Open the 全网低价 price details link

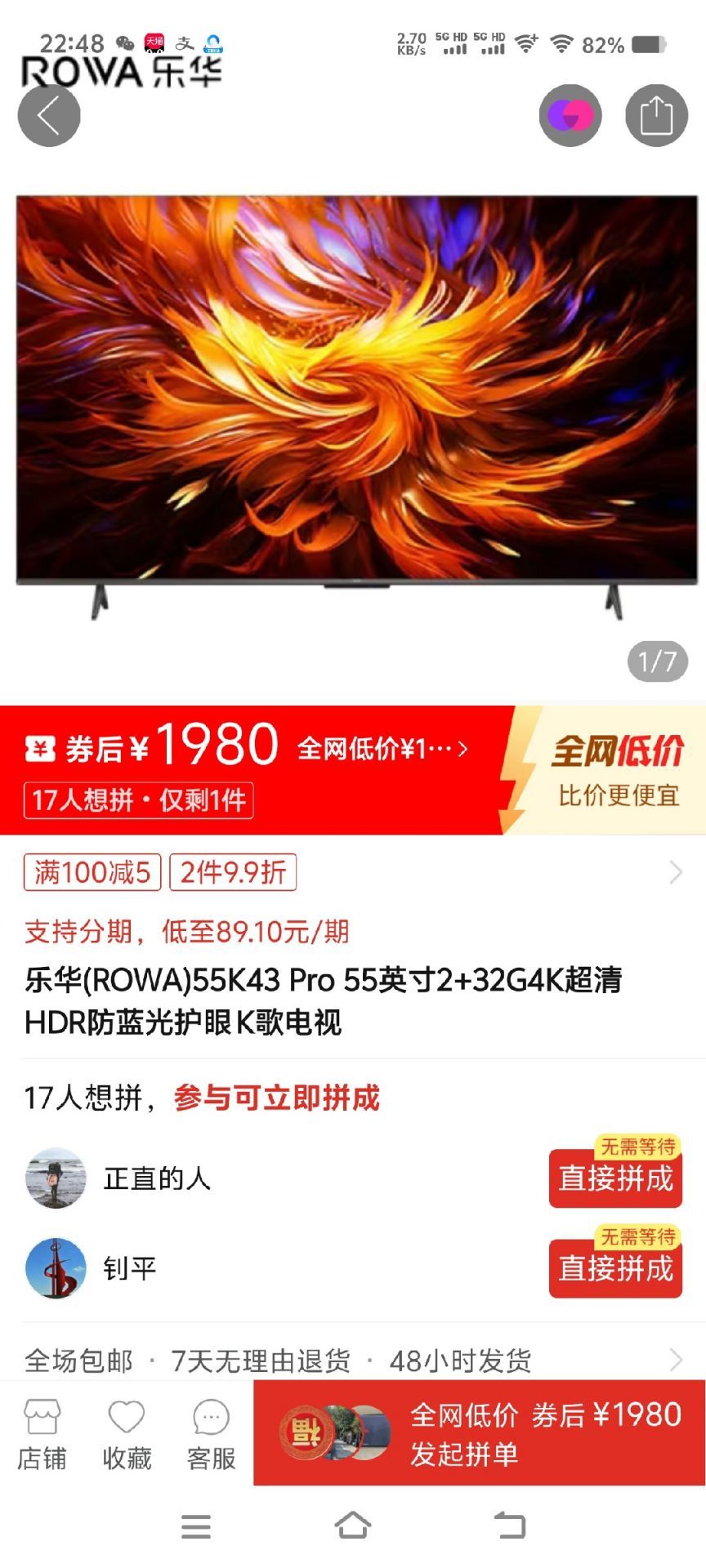coord(382,748)
